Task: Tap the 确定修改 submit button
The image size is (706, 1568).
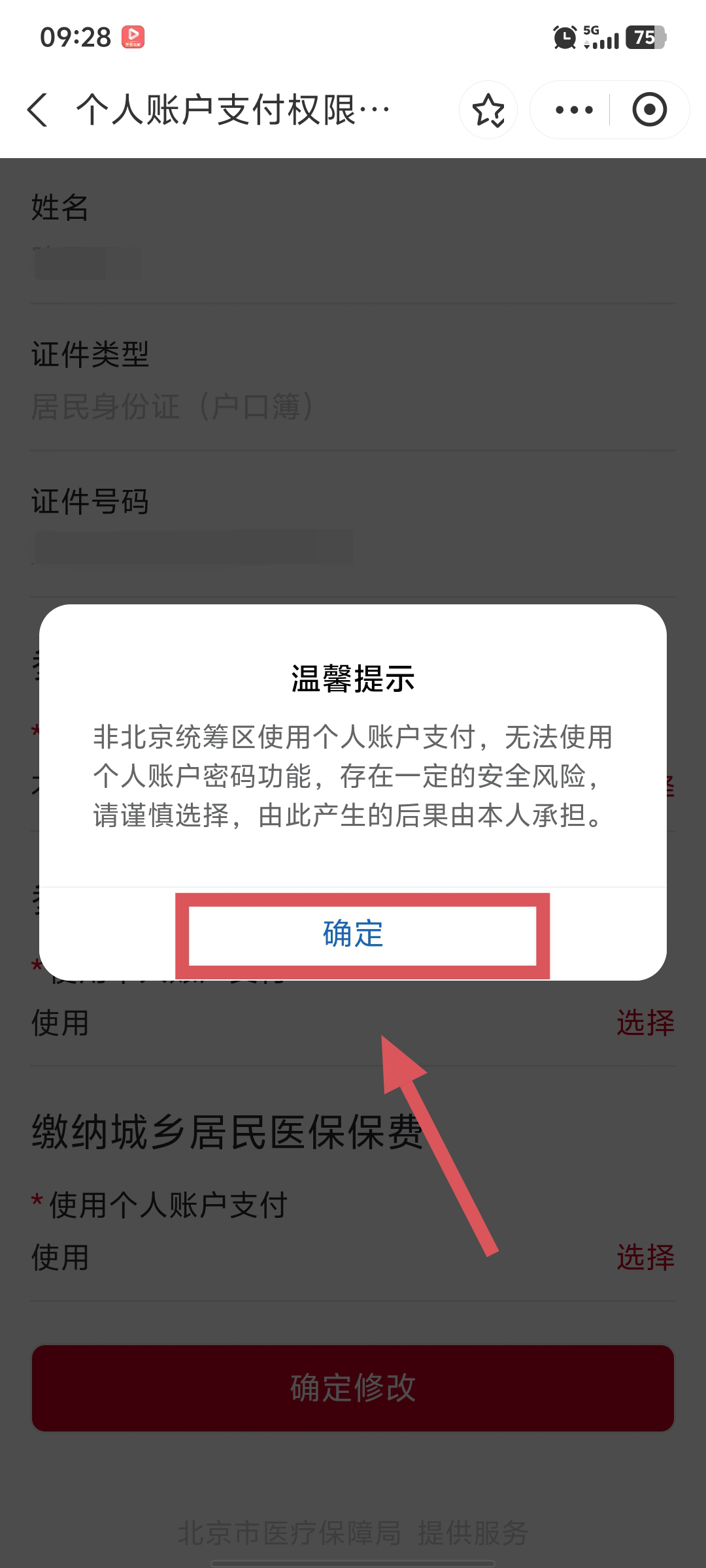Action: coord(352,1388)
